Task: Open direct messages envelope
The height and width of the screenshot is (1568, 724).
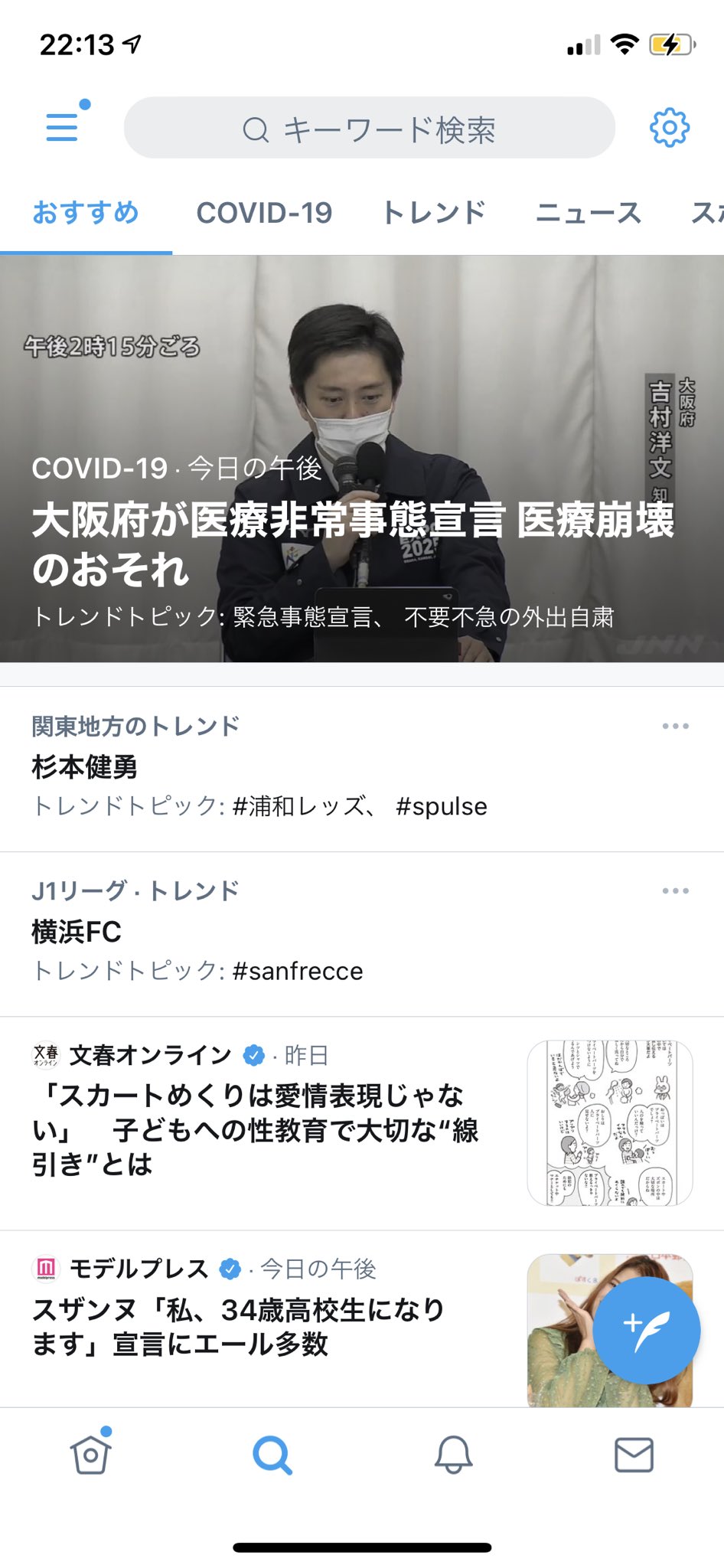Action: pos(634,1455)
